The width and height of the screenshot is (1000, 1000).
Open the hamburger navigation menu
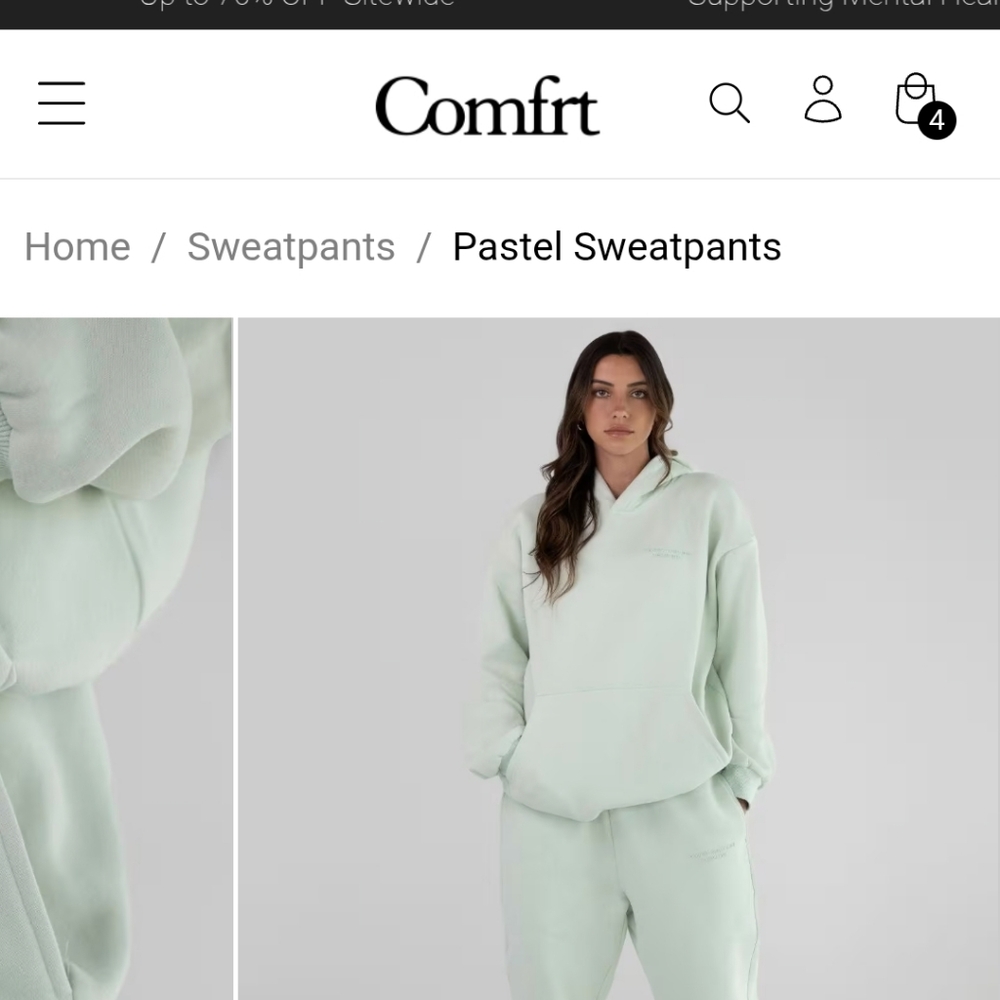[x=62, y=104]
